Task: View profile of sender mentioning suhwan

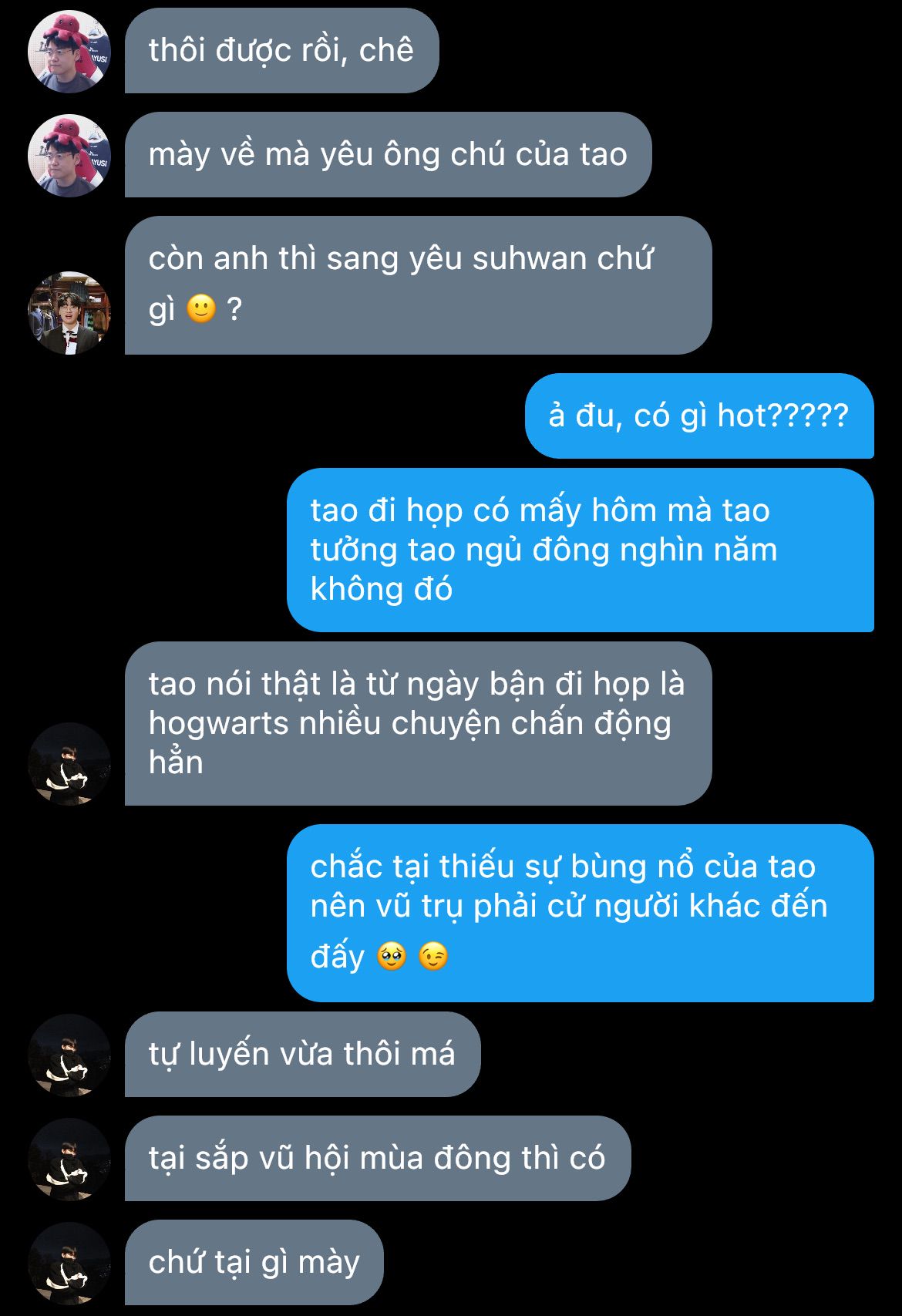Action: click(x=69, y=313)
